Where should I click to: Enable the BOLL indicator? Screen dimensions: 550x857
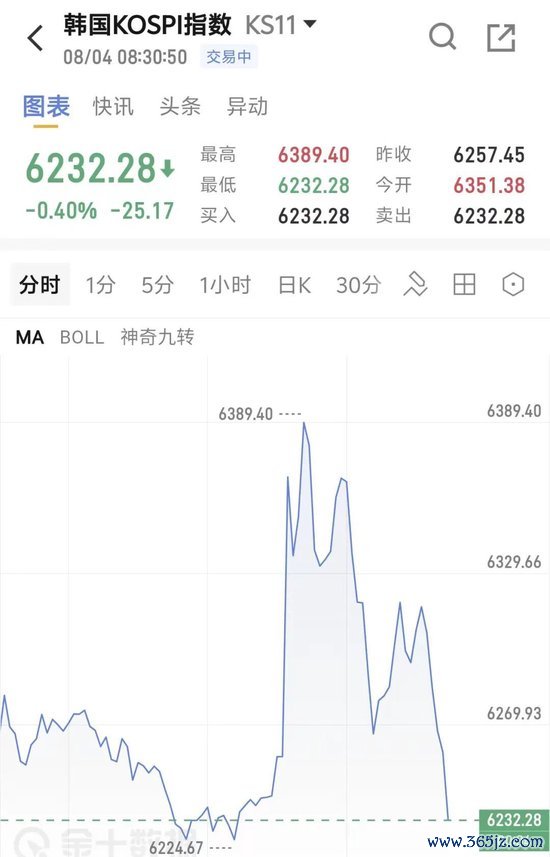coord(82,337)
